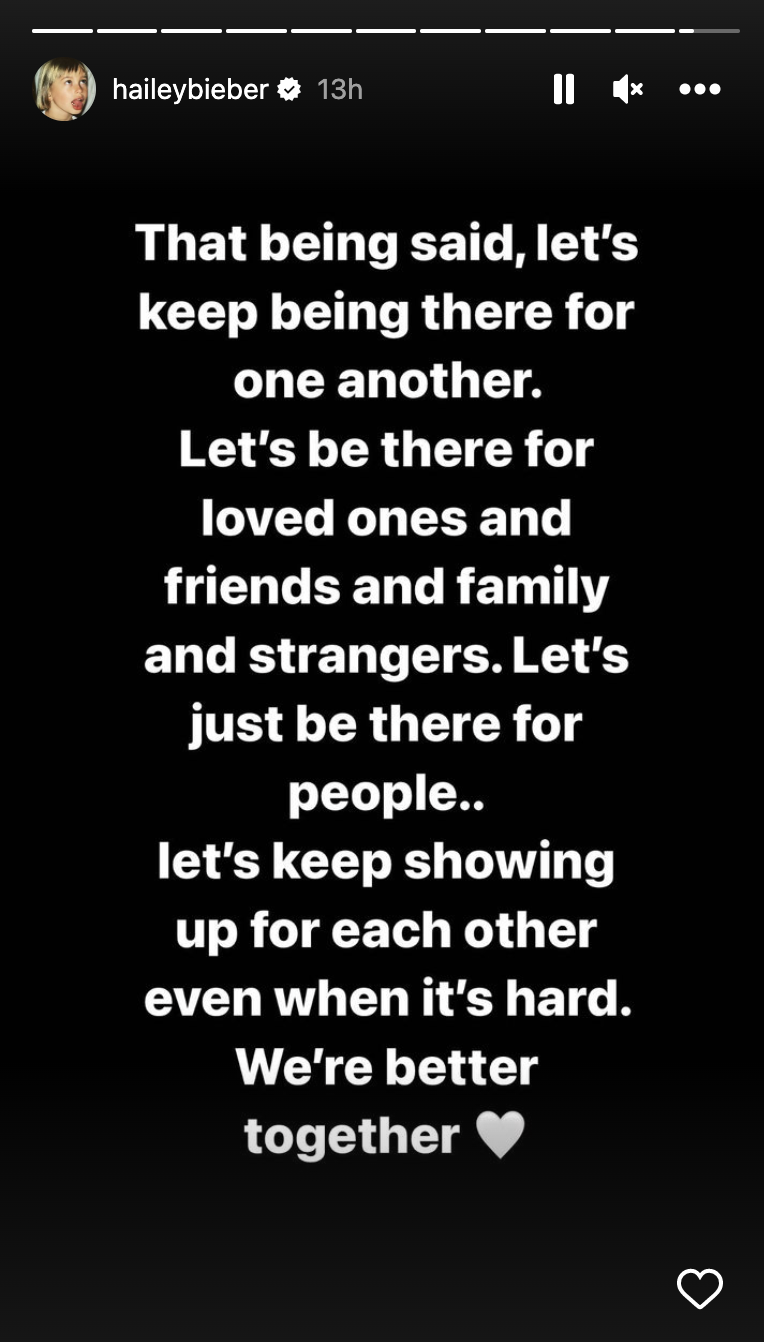Tap the haileybieber username
The width and height of the screenshot is (764, 1342).
click(190, 89)
